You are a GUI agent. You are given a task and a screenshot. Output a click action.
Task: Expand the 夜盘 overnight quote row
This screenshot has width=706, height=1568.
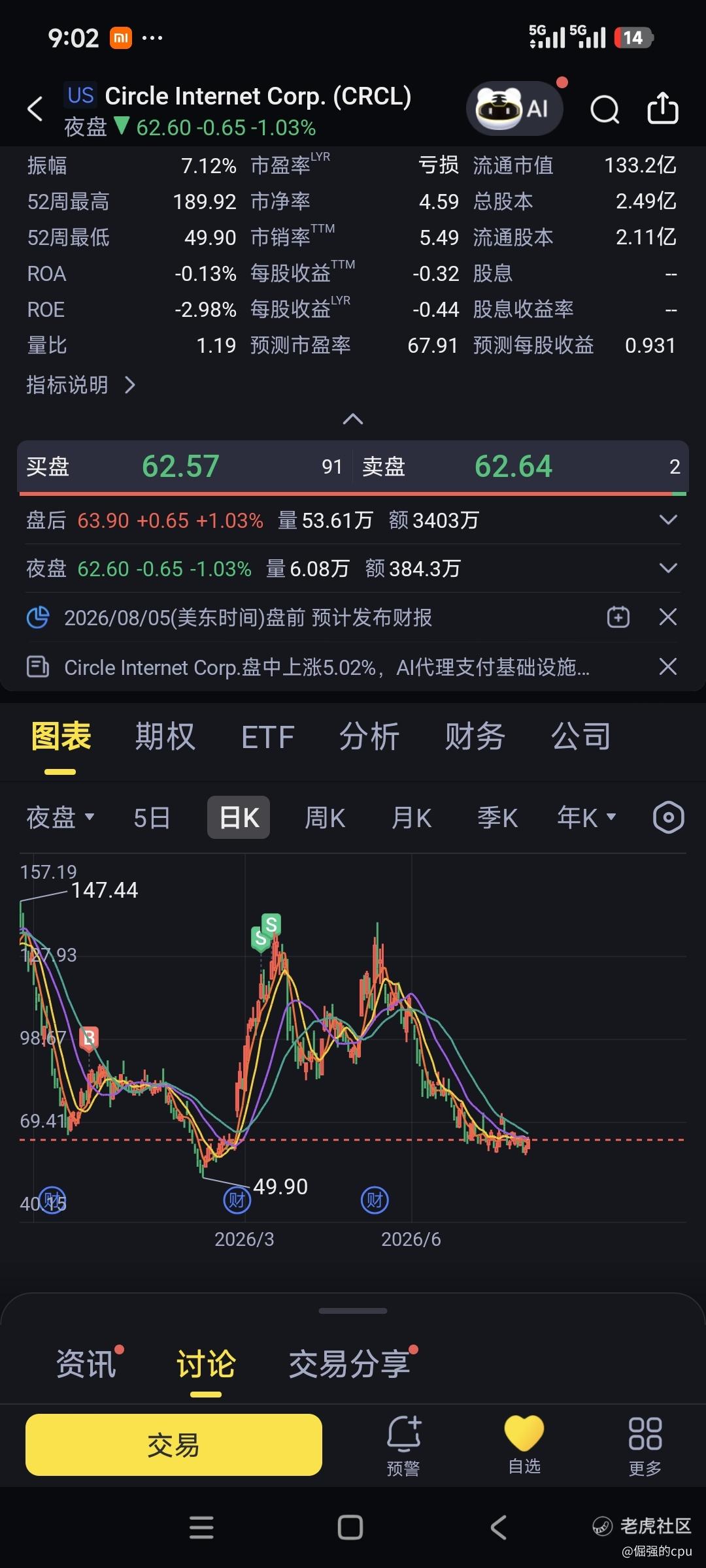click(x=668, y=568)
